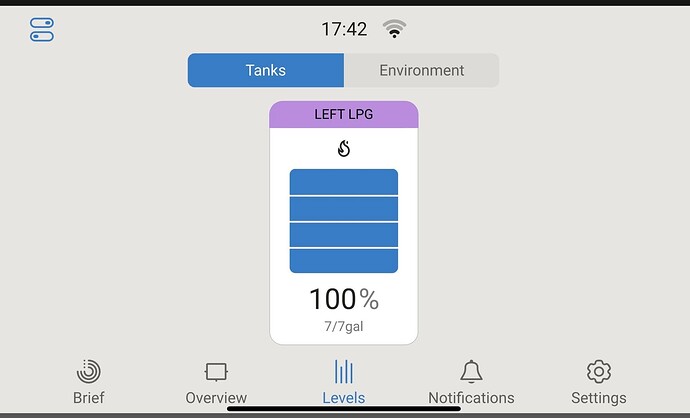Open the device switcher icon
The image size is (690, 418).
42,30
